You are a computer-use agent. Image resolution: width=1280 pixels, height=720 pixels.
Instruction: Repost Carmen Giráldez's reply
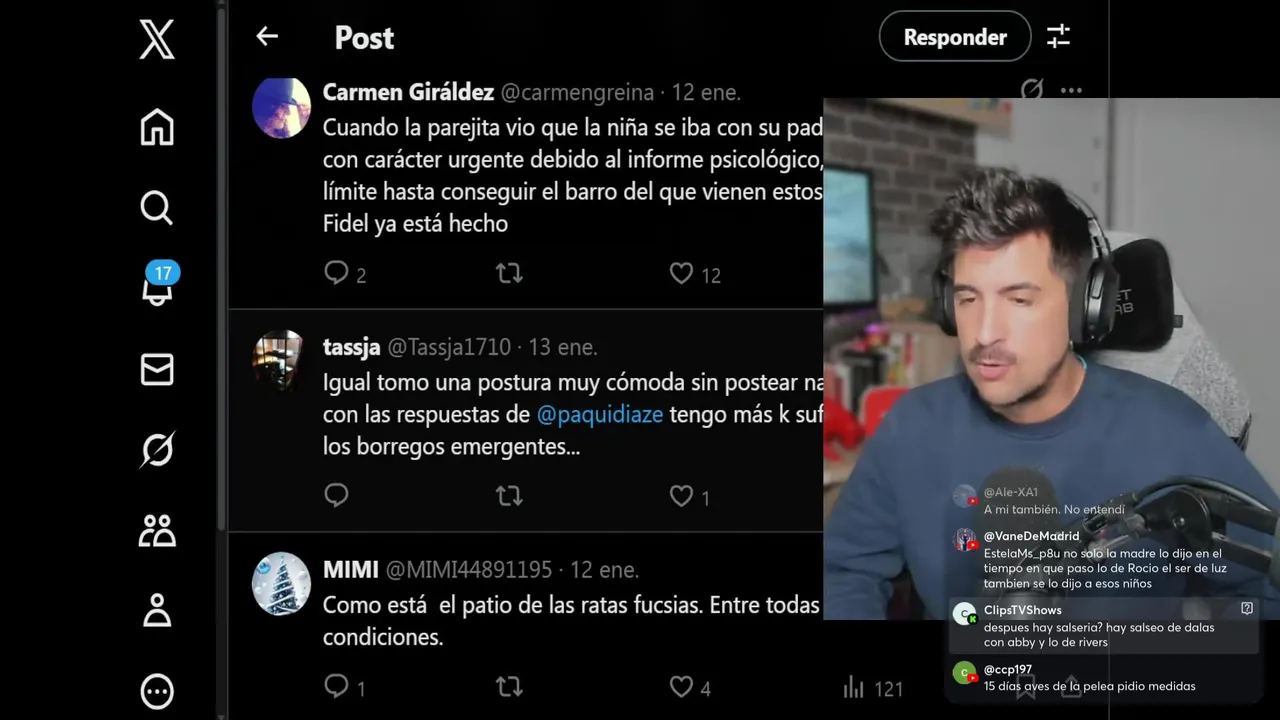509,273
